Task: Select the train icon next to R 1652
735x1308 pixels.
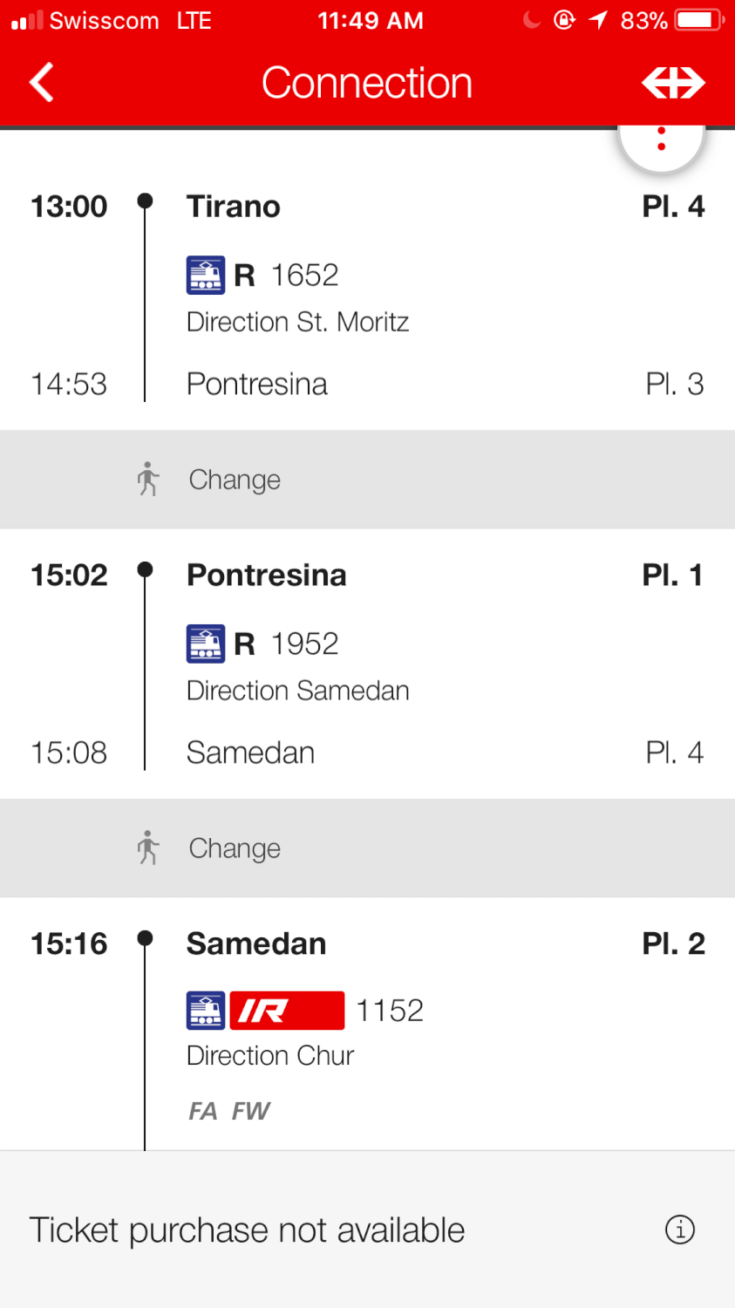Action: click(x=205, y=274)
